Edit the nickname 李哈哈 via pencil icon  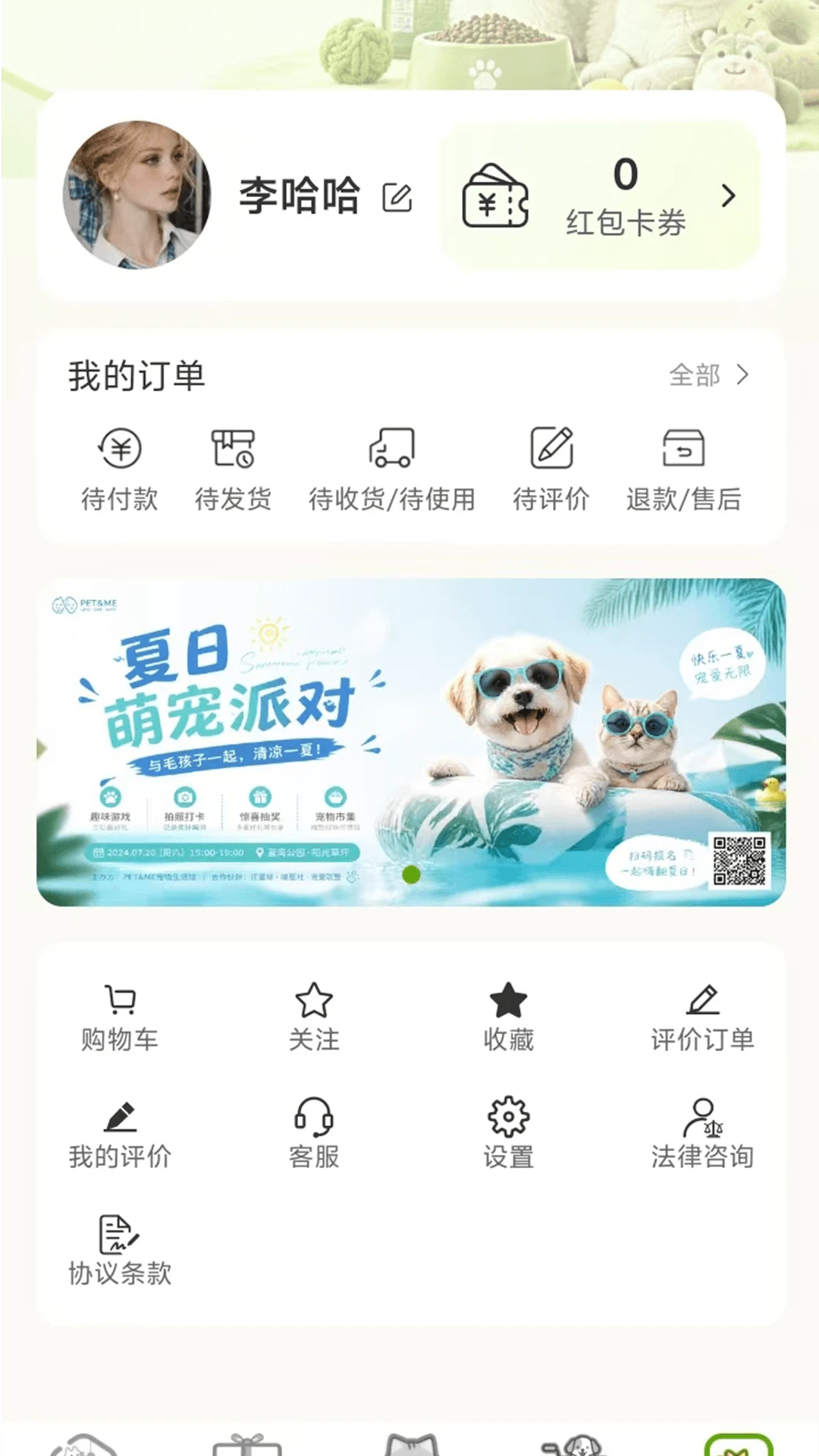click(397, 197)
